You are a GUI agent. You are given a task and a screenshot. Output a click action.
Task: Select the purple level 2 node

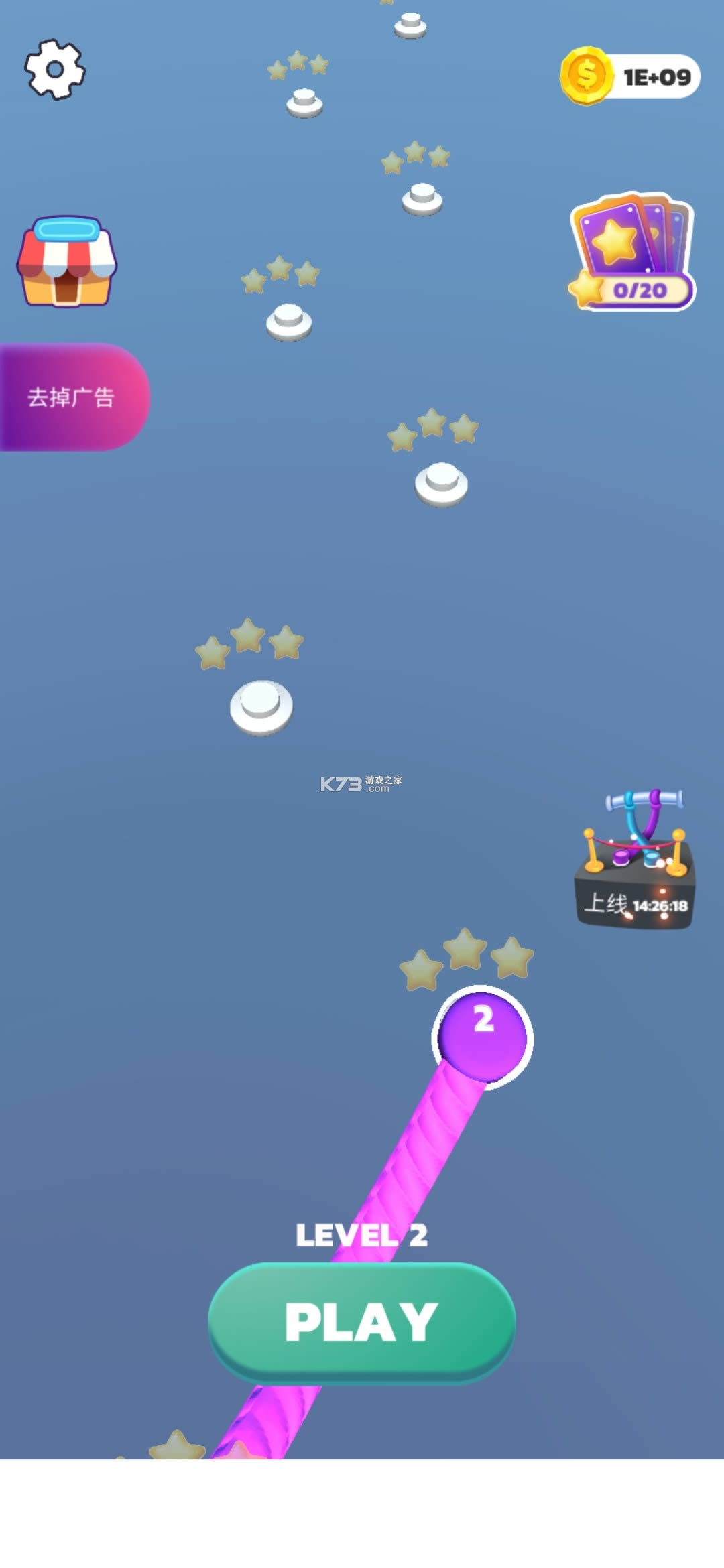point(483,1035)
